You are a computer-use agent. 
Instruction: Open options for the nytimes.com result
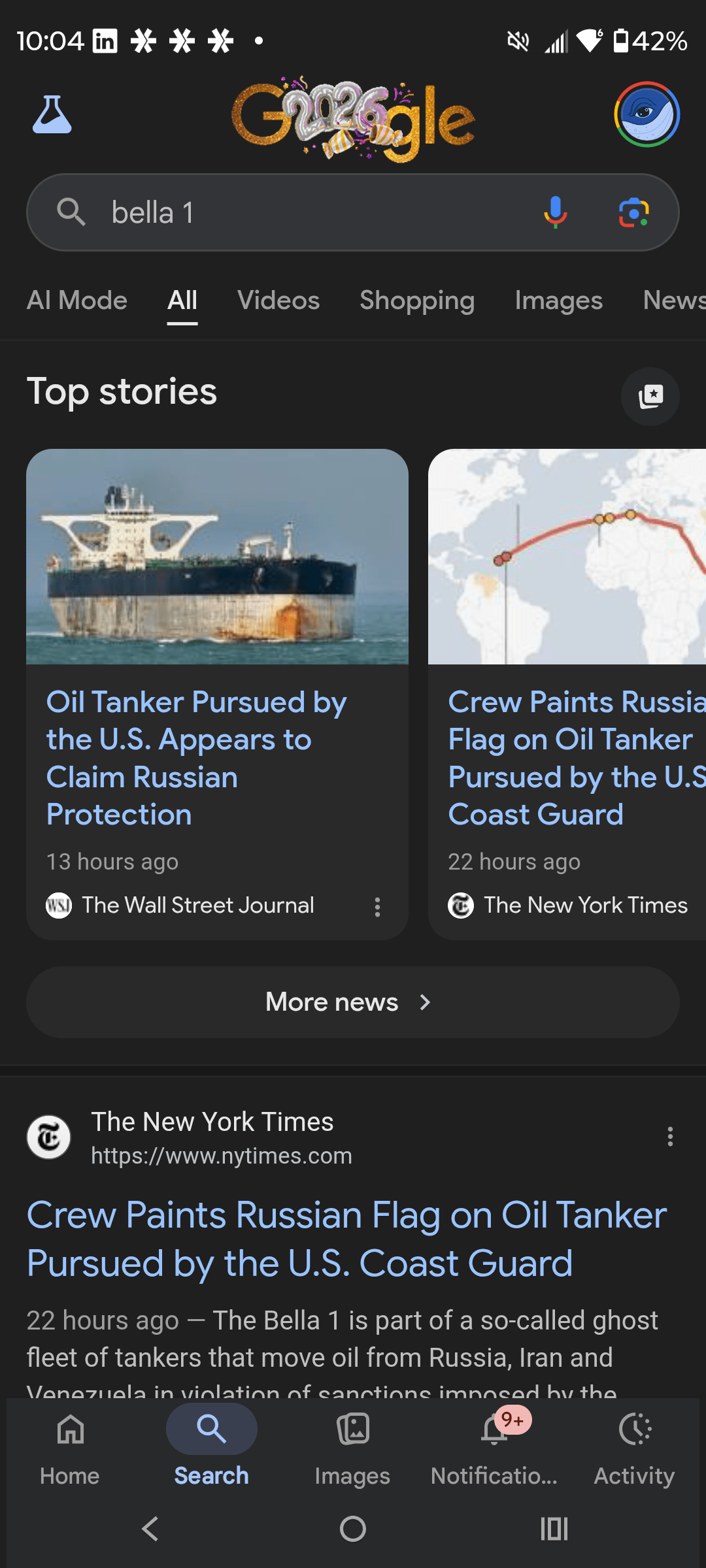pos(670,1137)
